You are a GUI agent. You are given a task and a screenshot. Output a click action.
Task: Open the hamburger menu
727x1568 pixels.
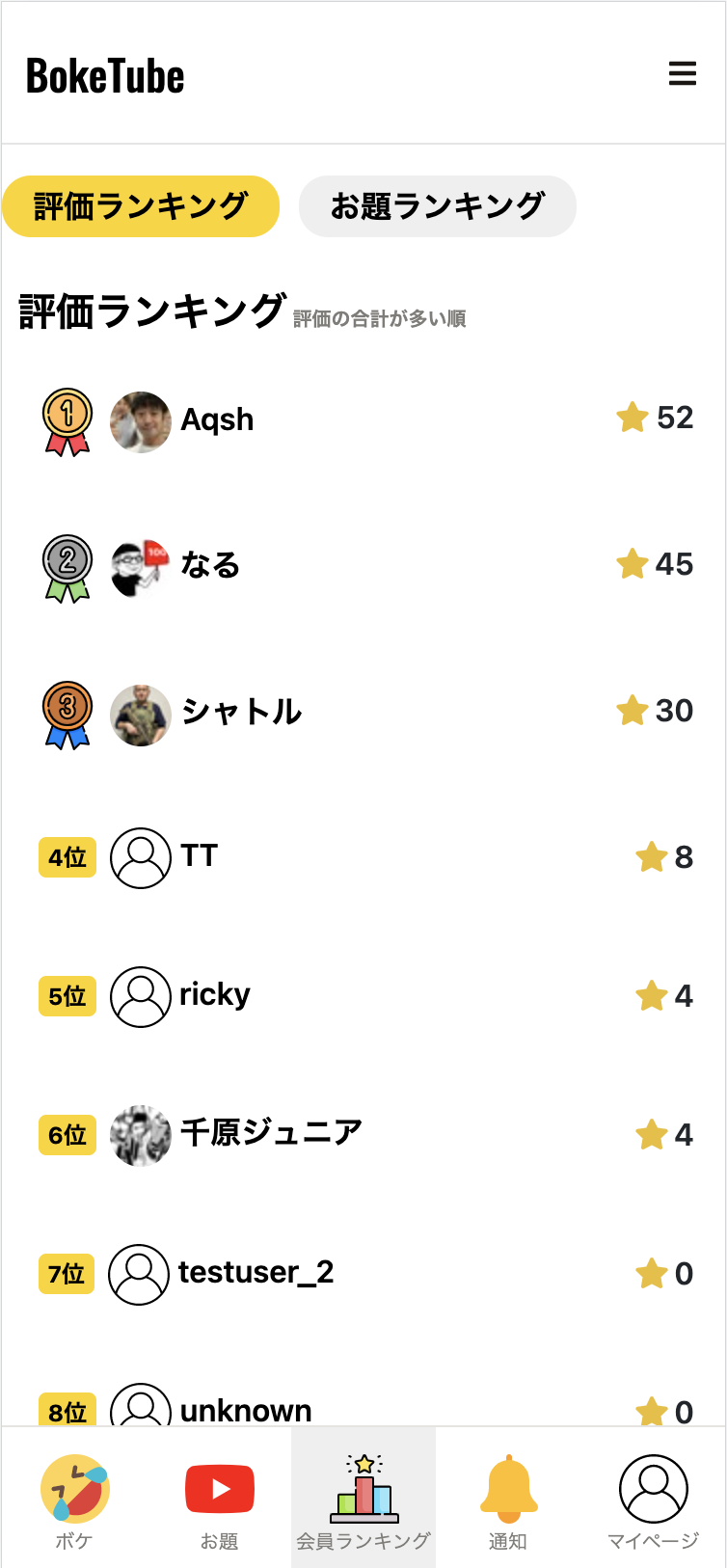pyautogui.click(x=684, y=74)
